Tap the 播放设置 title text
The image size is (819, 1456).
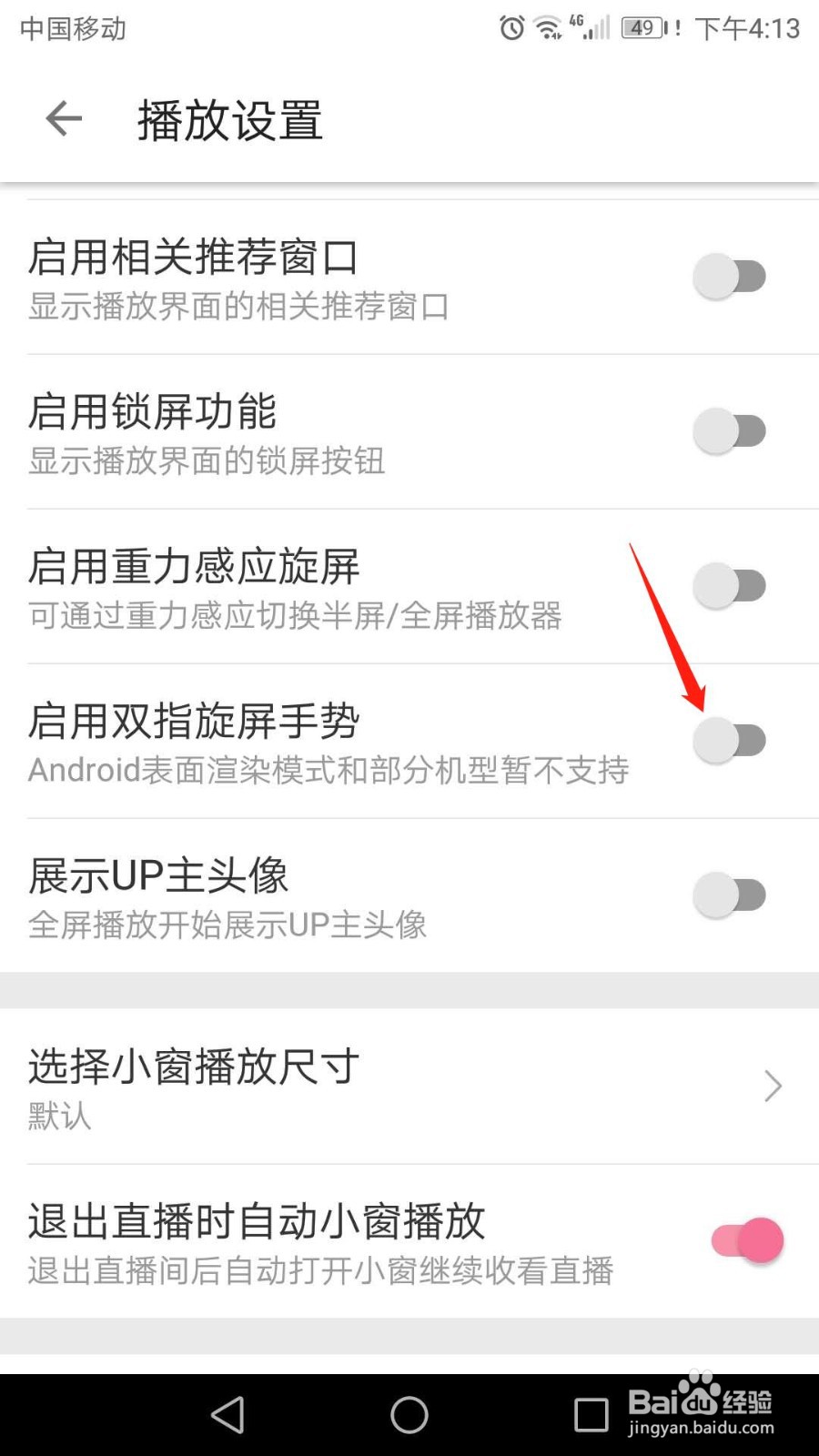(228, 120)
